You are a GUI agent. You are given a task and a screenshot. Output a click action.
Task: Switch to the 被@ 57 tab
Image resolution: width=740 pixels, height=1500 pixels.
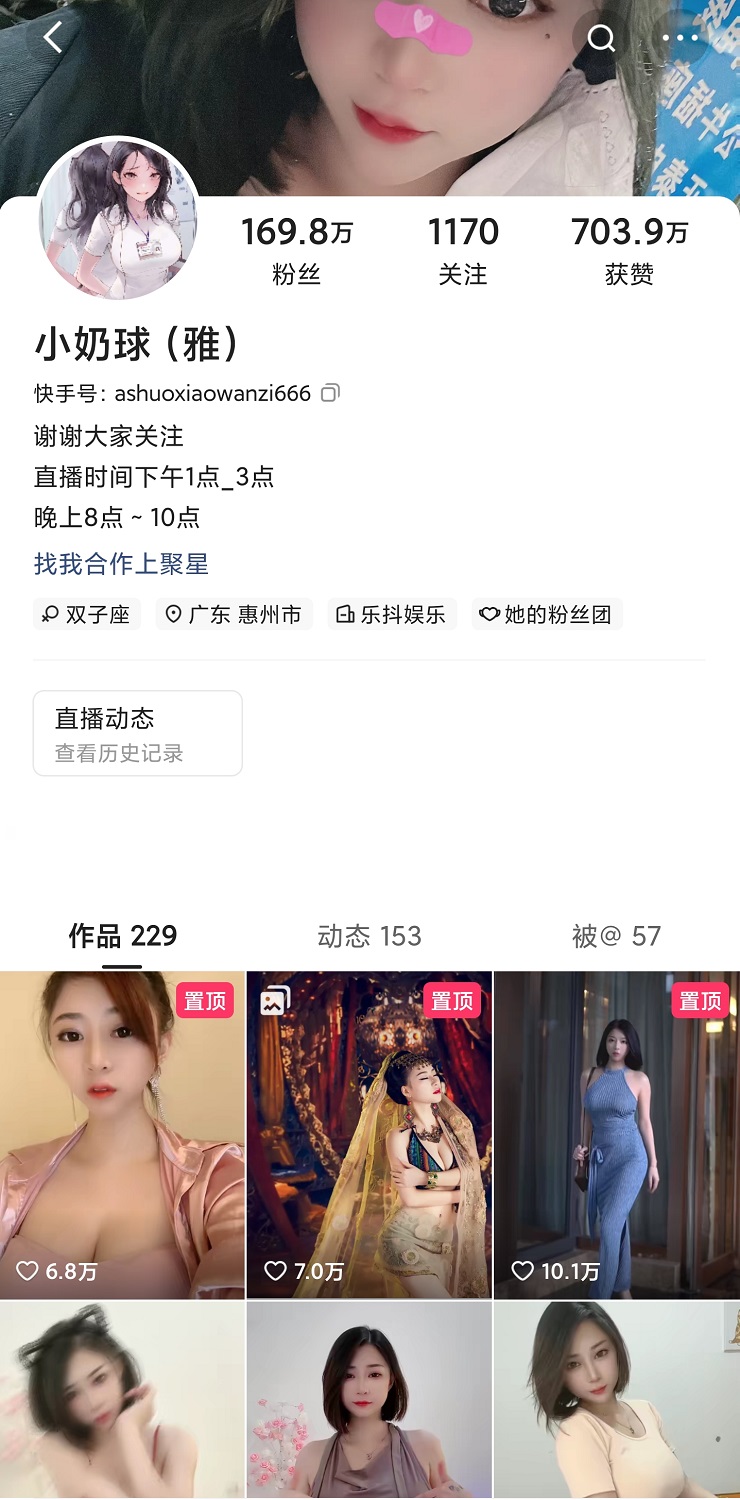pyautogui.click(x=616, y=936)
